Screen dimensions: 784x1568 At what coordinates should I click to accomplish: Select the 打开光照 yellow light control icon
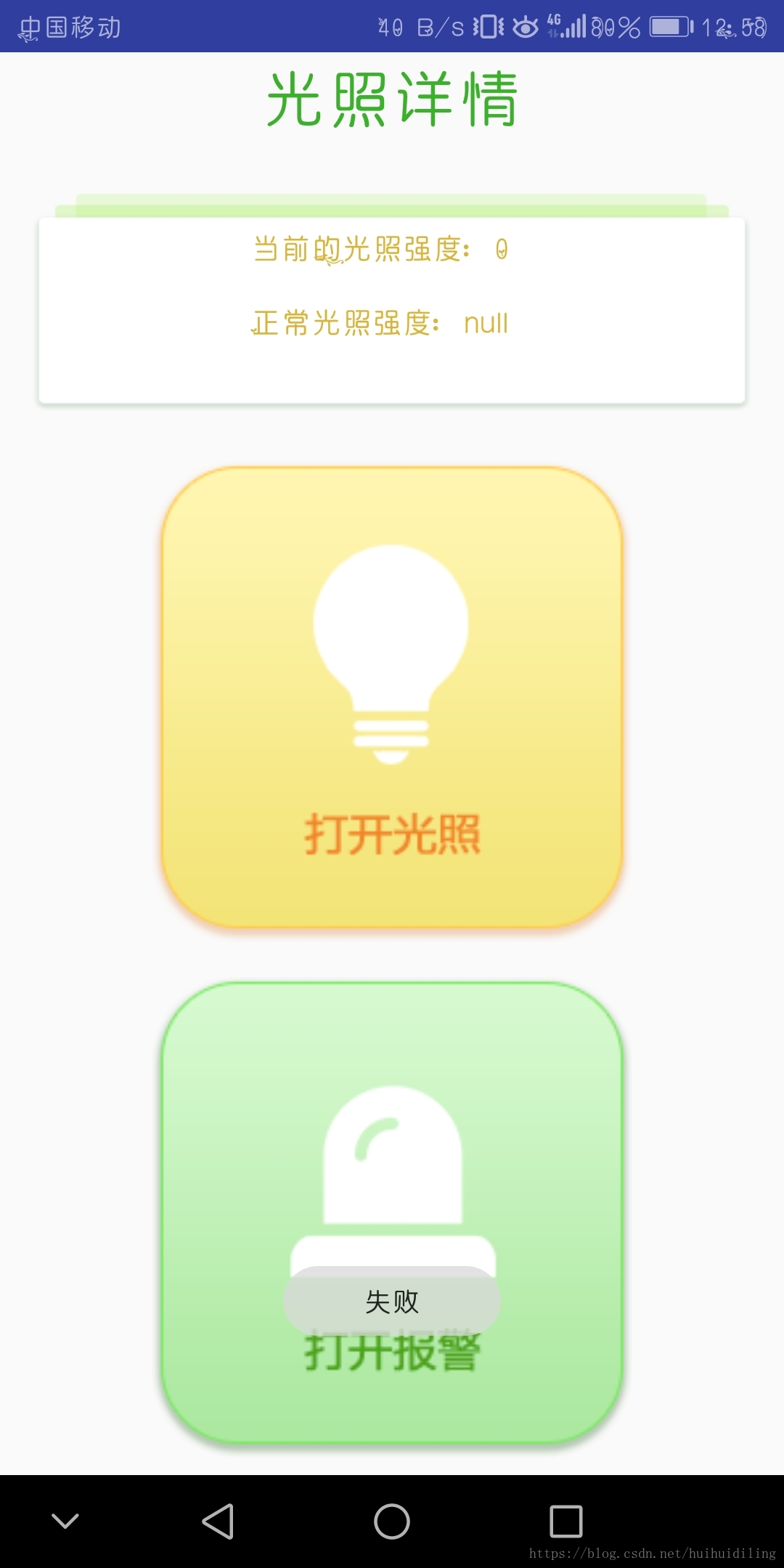point(392,697)
